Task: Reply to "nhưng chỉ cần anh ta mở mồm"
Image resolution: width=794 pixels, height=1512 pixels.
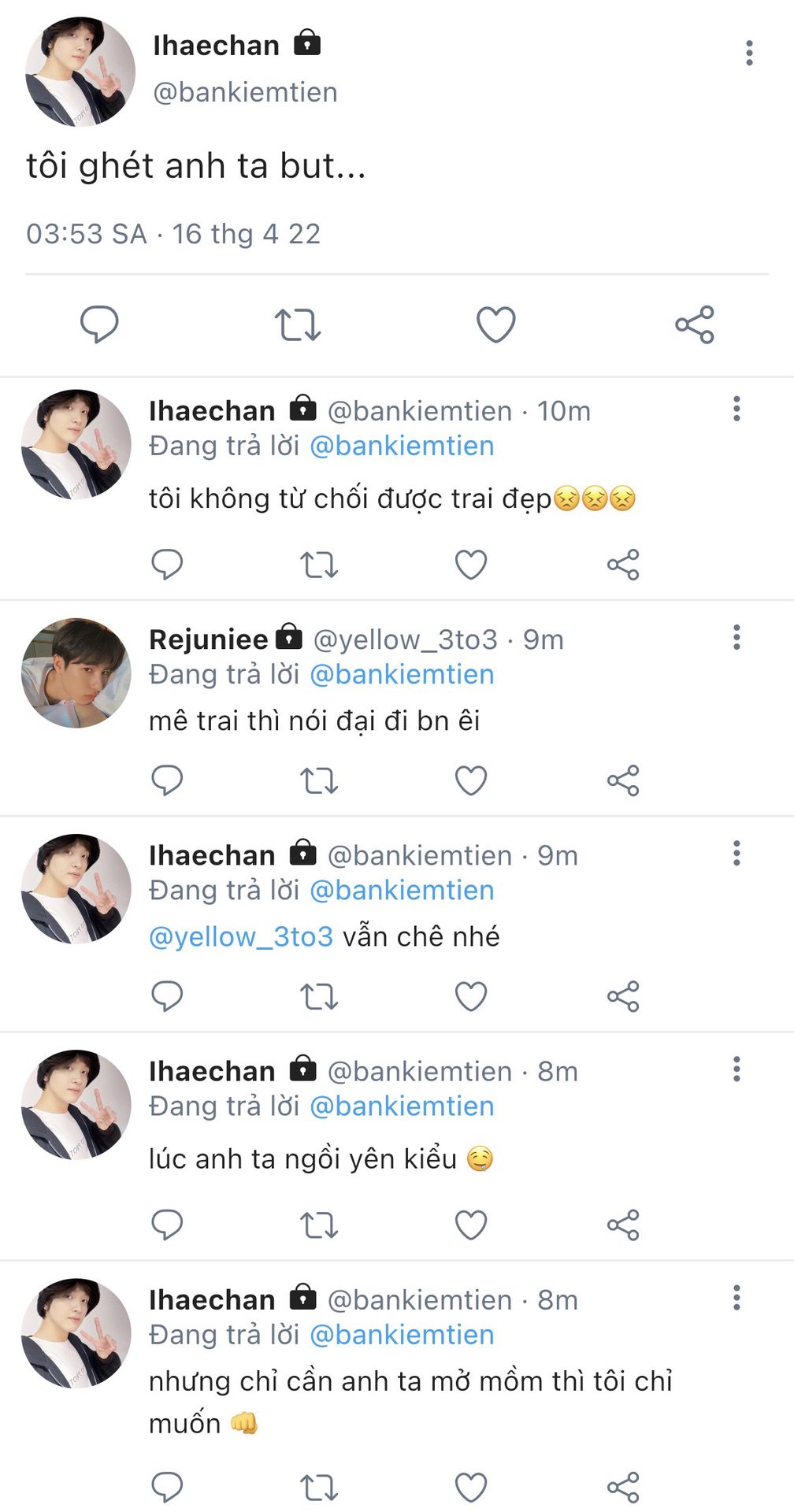Action: [x=167, y=1487]
